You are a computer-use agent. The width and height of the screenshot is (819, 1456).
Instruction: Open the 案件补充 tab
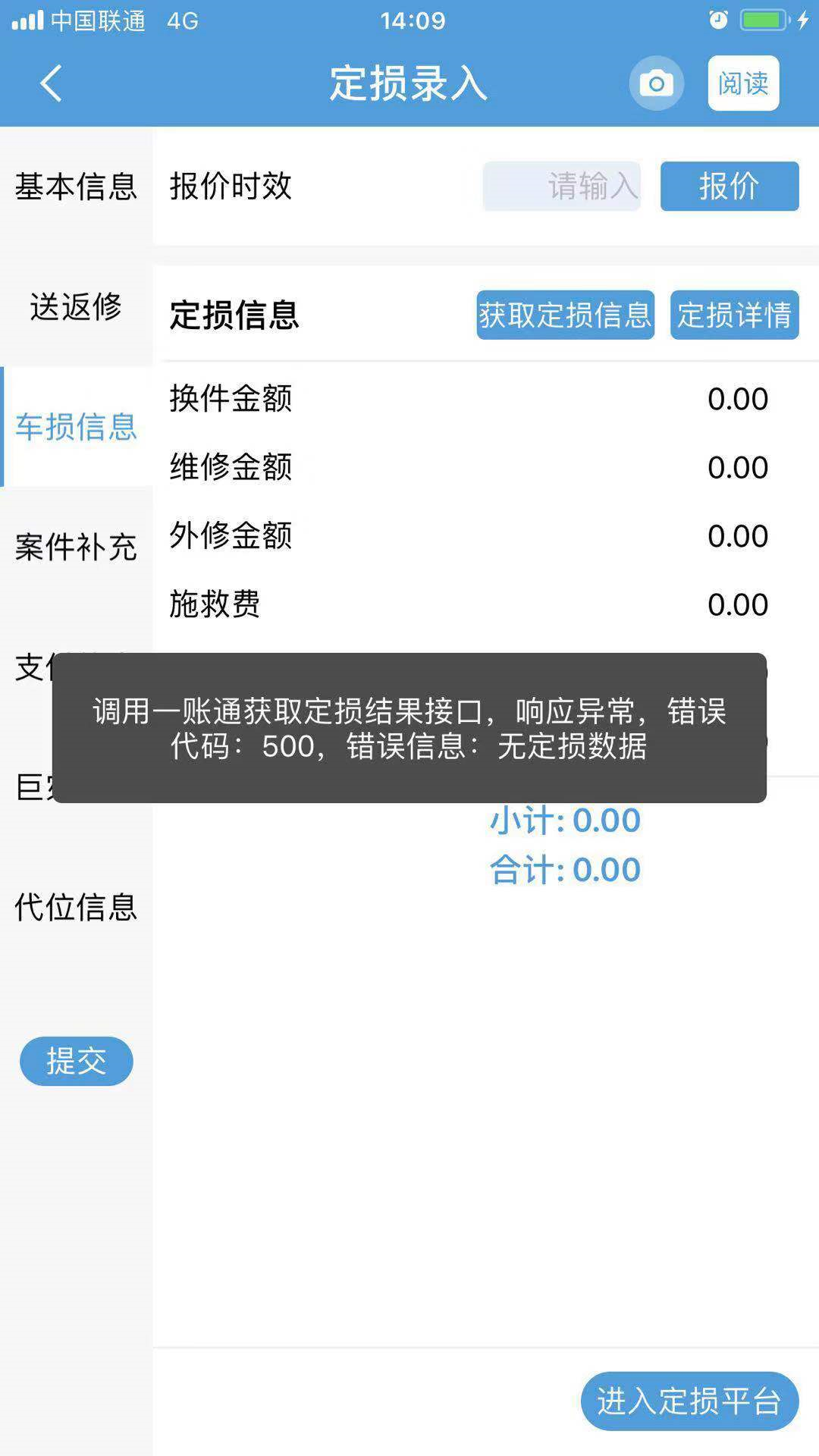(x=76, y=547)
